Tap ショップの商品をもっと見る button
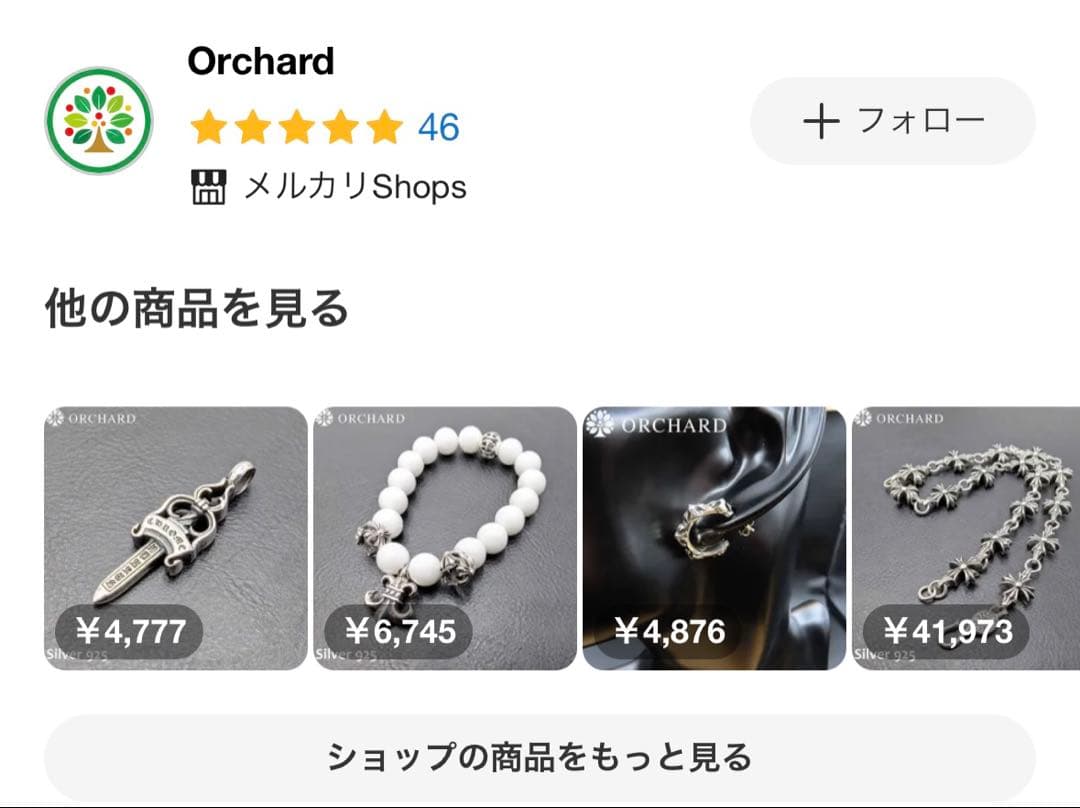Viewport: 1080px width, 808px height. [539, 757]
